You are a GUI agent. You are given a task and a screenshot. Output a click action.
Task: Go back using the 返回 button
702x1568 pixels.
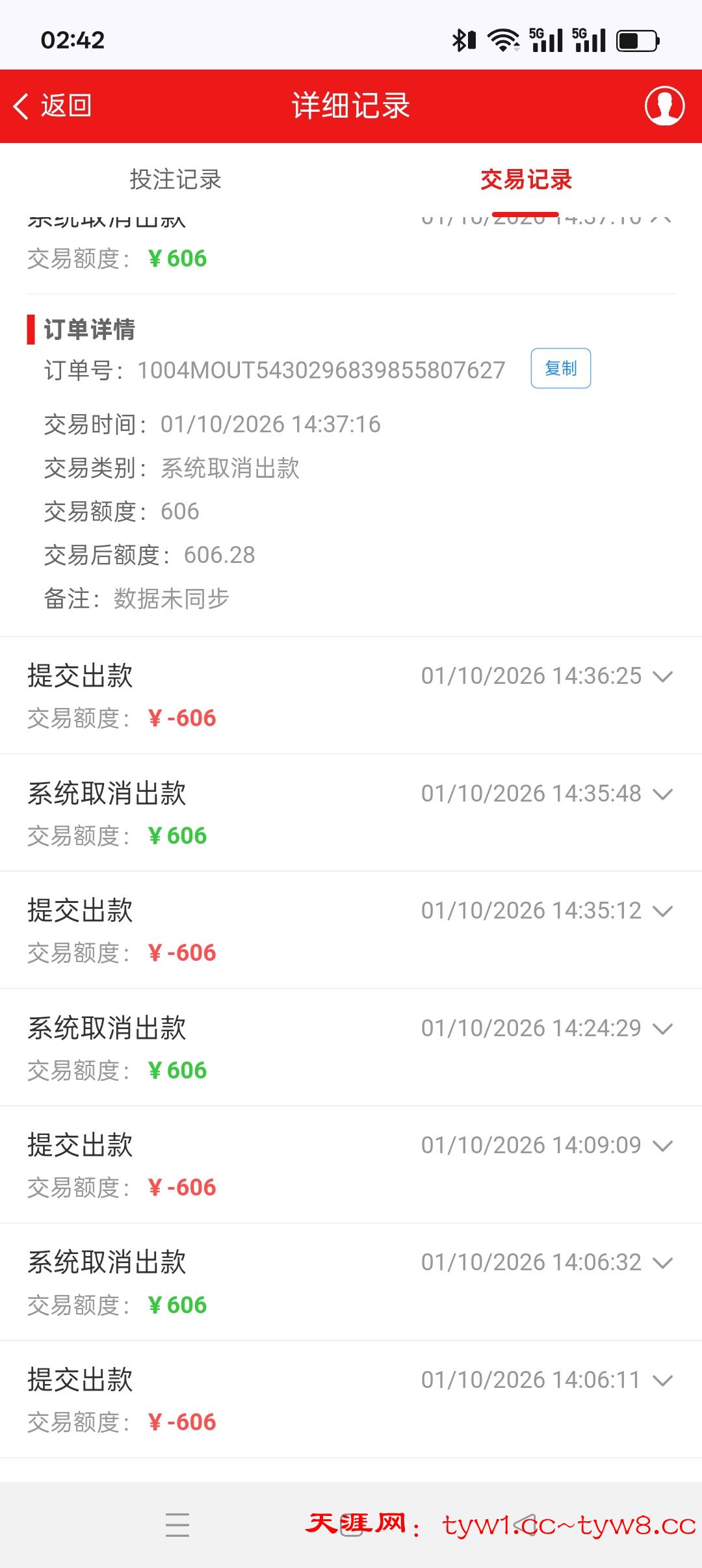click(x=53, y=106)
